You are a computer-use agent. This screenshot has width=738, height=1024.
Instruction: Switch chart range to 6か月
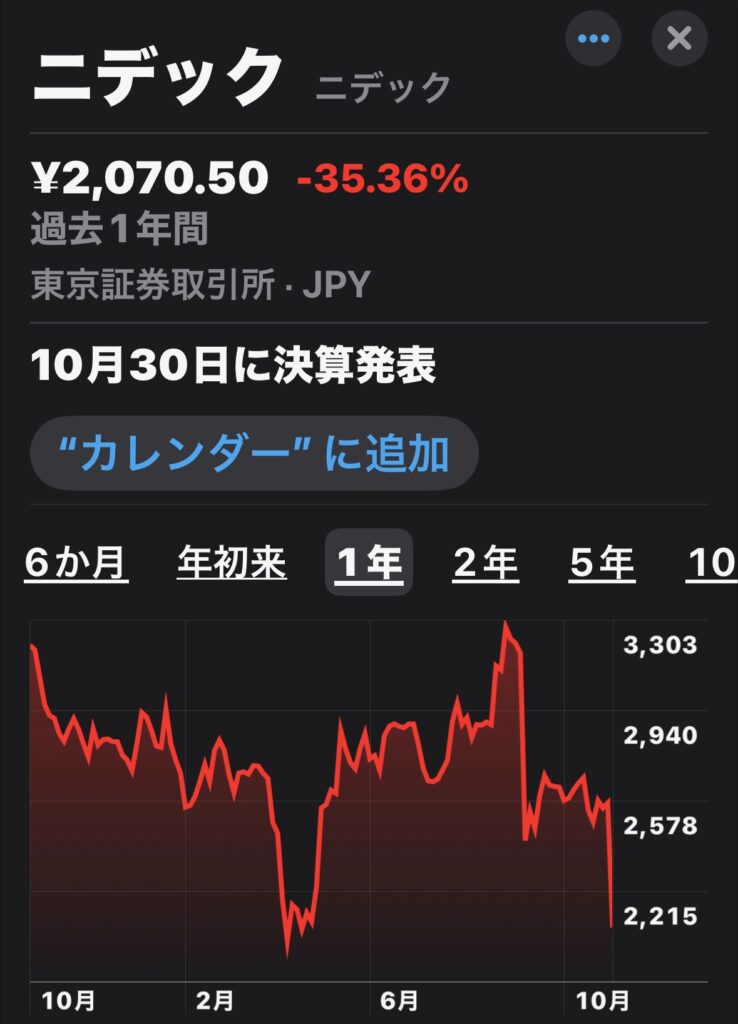[x=77, y=564]
